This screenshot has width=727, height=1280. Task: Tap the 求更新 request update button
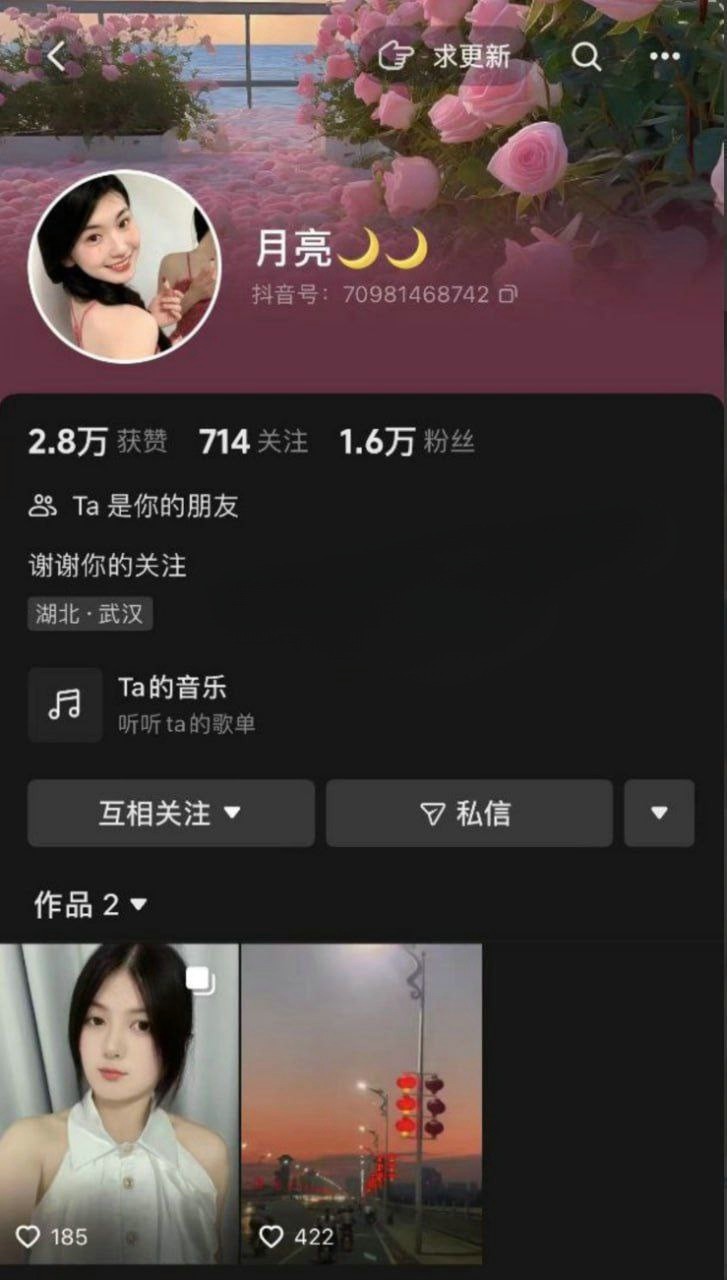coord(445,57)
